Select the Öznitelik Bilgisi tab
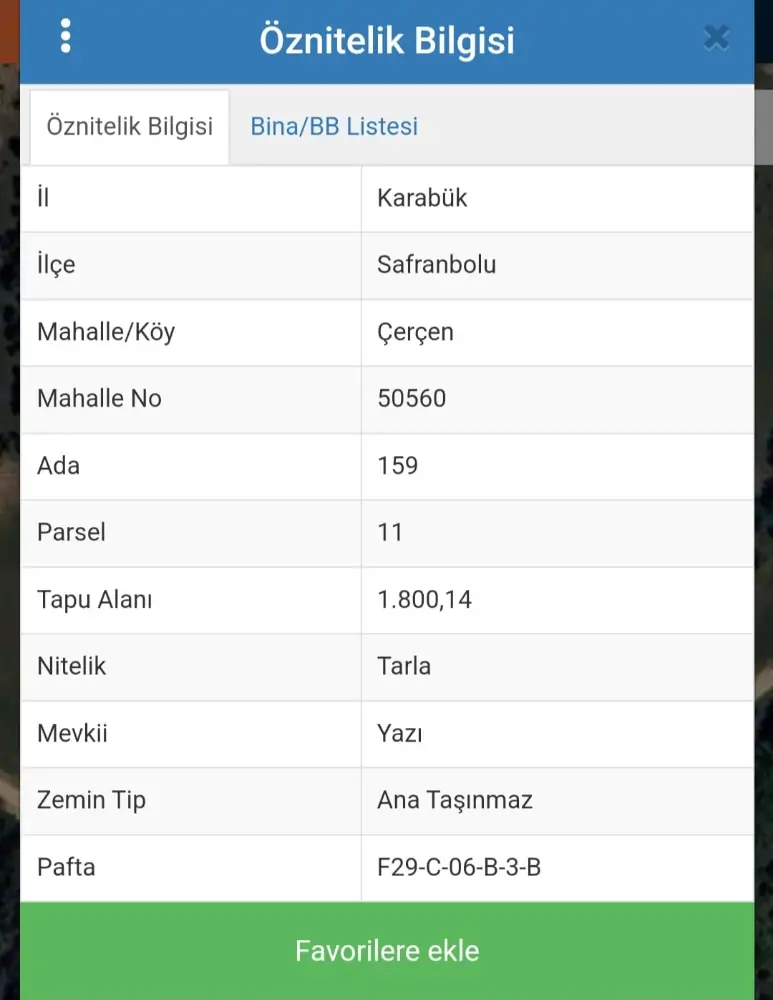This screenshot has width=773, height=1000. point(130,127)
